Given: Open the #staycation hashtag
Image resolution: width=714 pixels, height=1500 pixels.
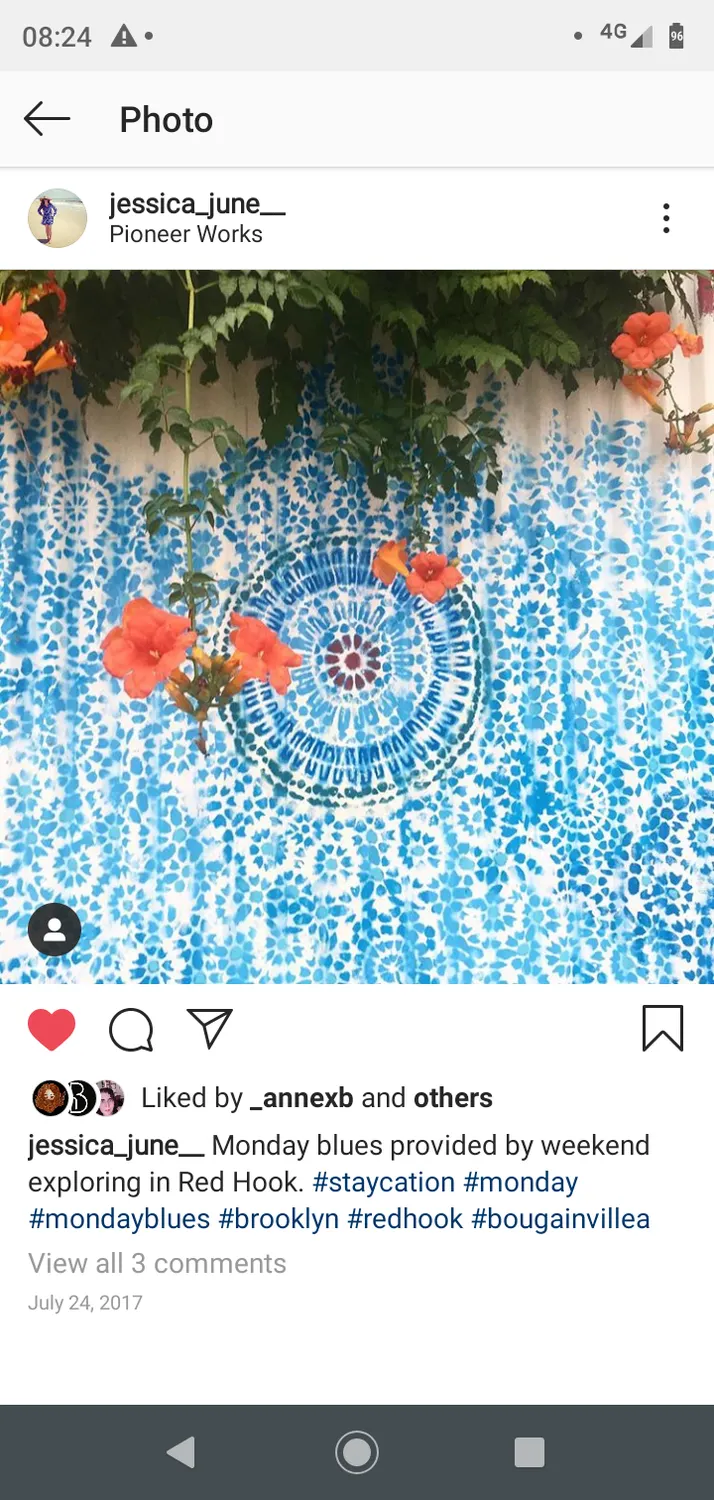Looking at the screenshot, I should [384, 1182].
